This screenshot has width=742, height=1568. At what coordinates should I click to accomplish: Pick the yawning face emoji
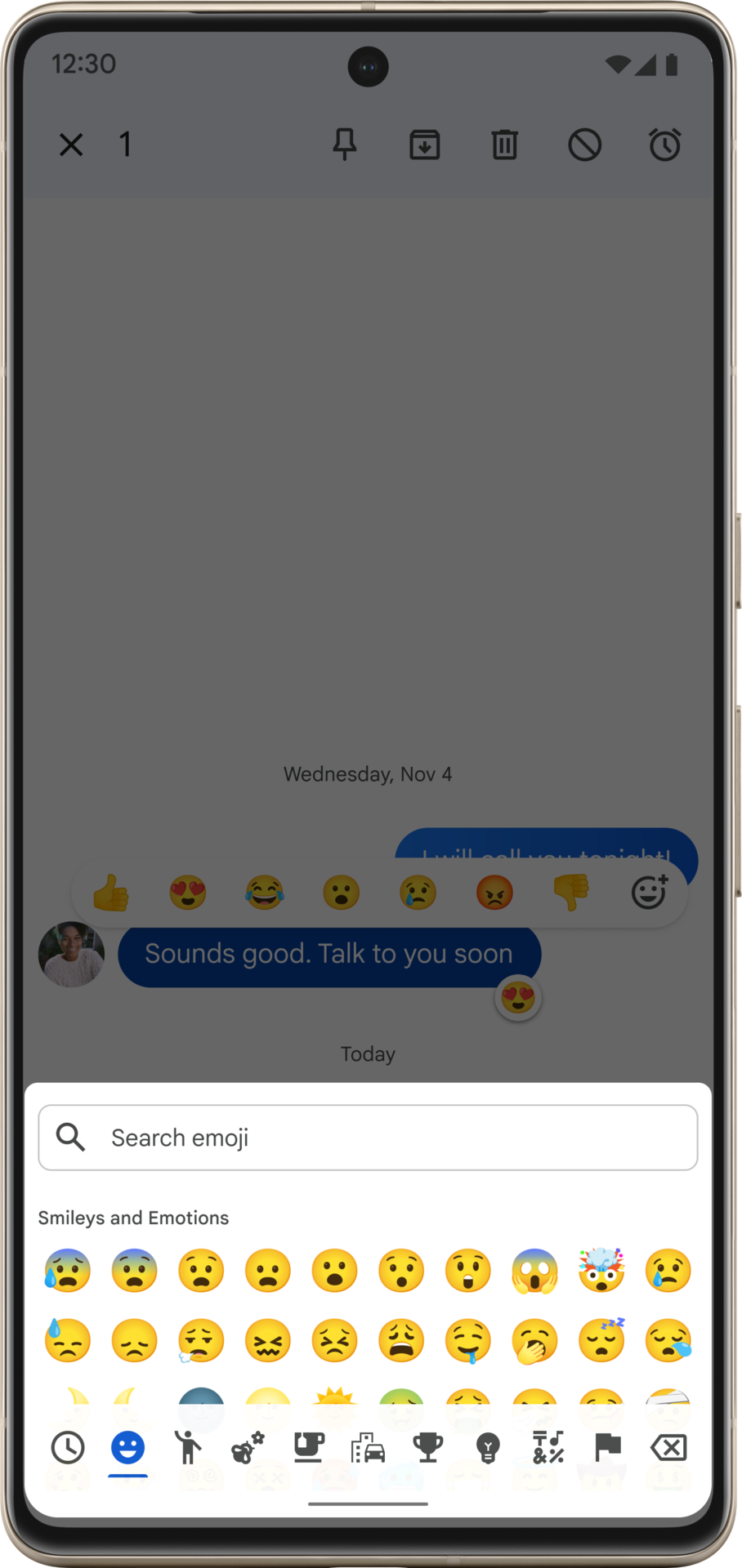[x=534, y=1341]
